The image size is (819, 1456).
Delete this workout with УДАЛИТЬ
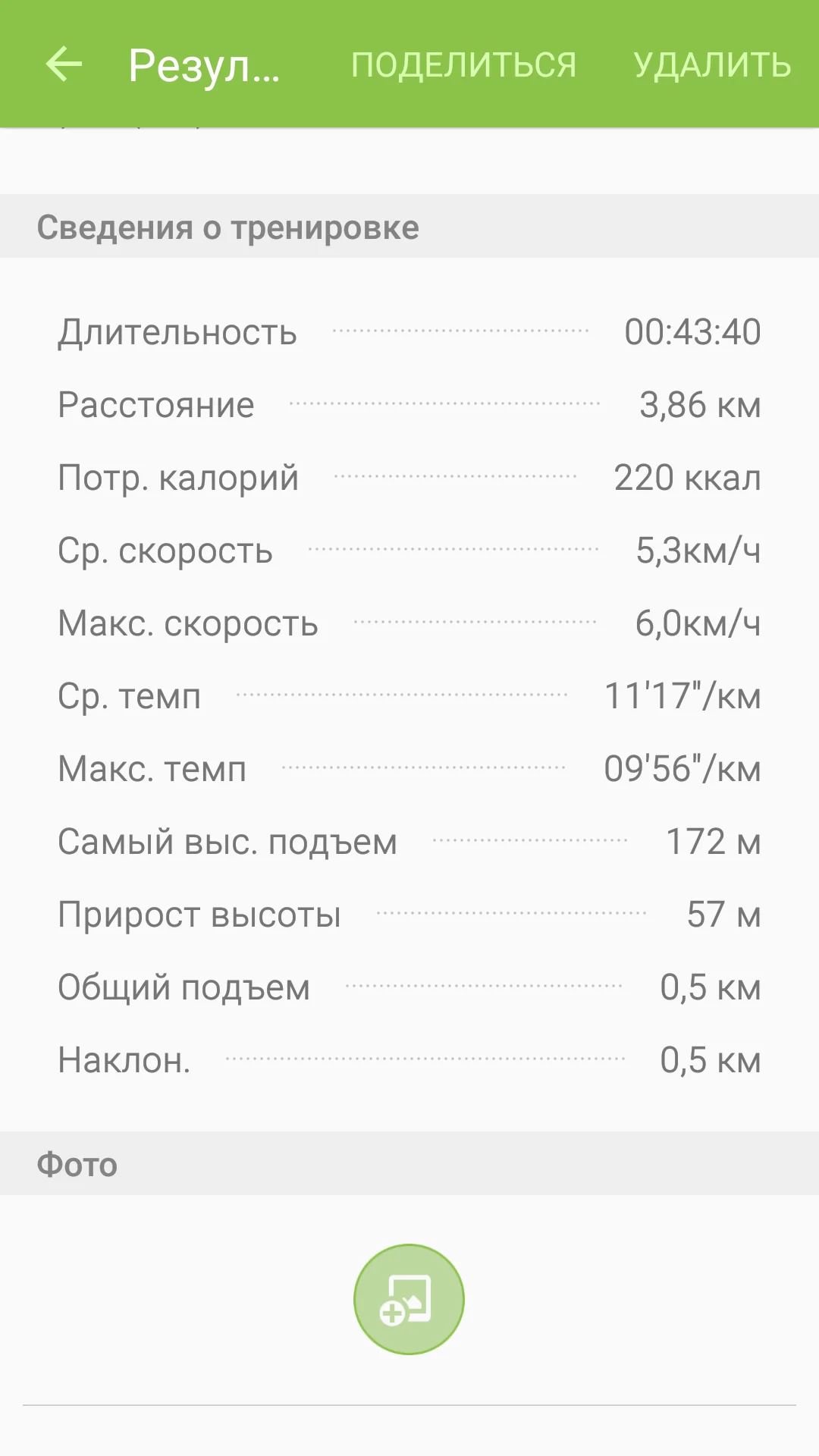[712, 65]
